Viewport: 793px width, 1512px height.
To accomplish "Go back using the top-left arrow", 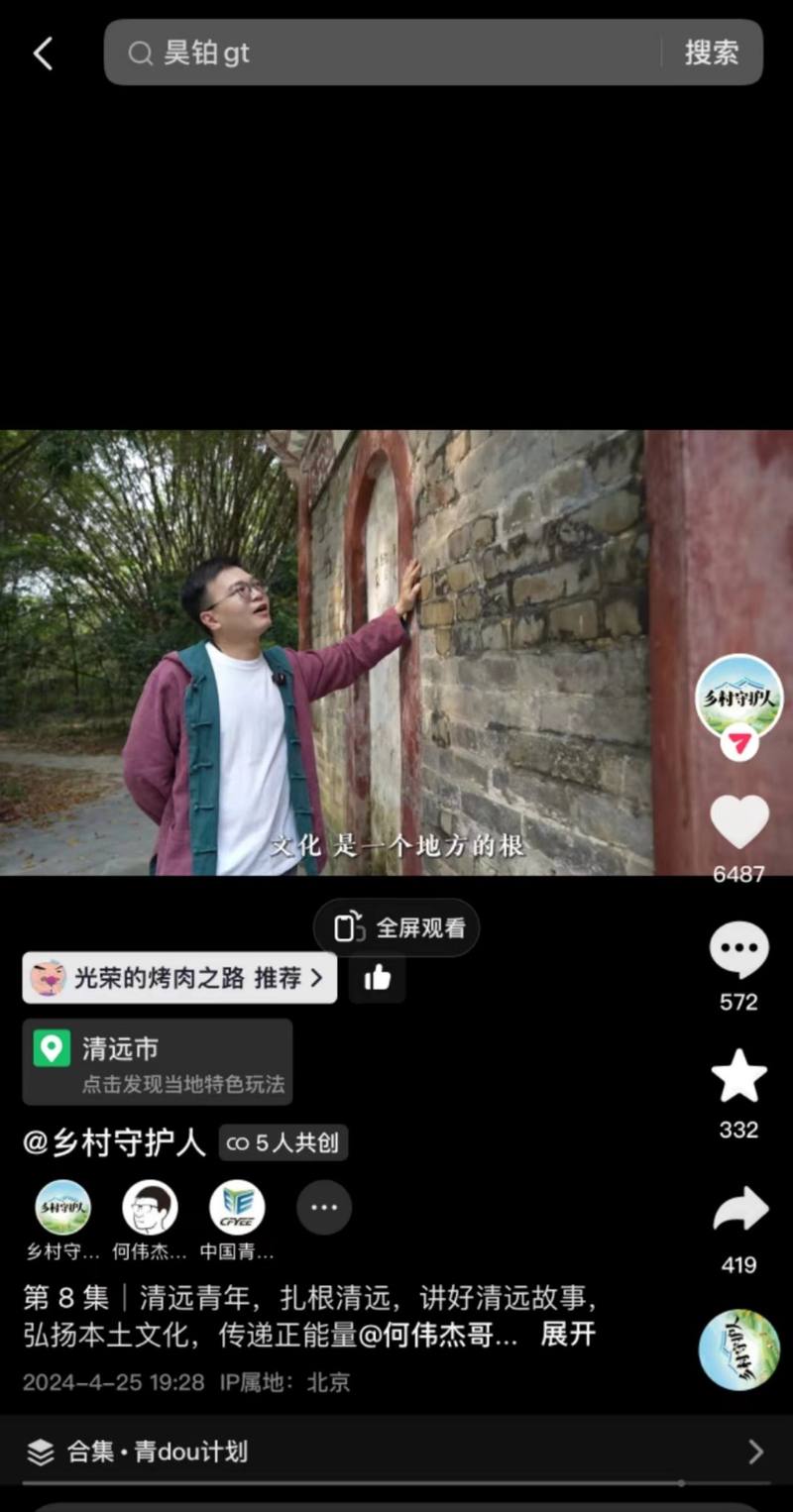I will pyautogui.click(x=43, y=54).
